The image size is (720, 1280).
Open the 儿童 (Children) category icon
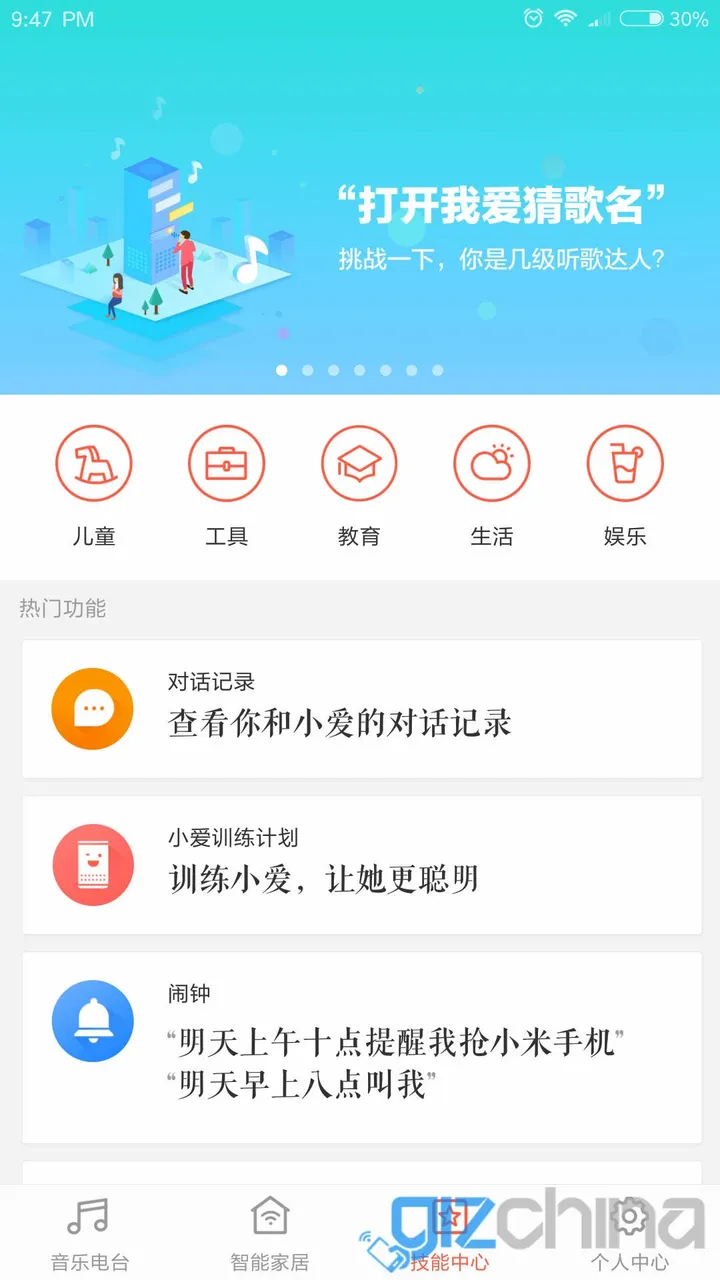(x=95, y=463)
